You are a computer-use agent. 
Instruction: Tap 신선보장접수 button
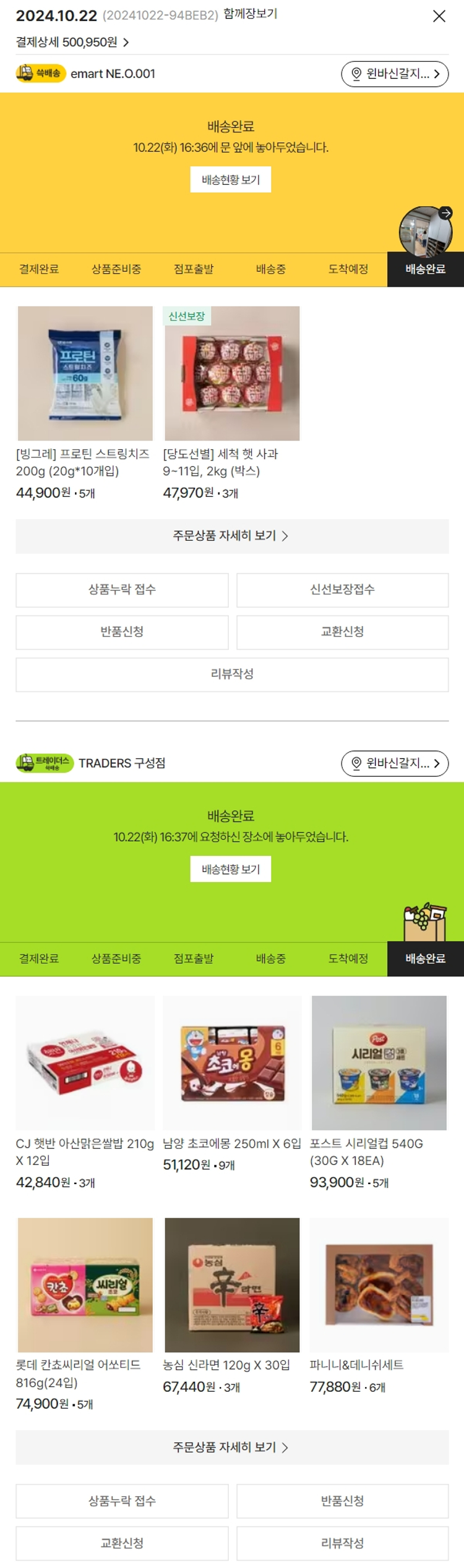click(x=342, y=590)
